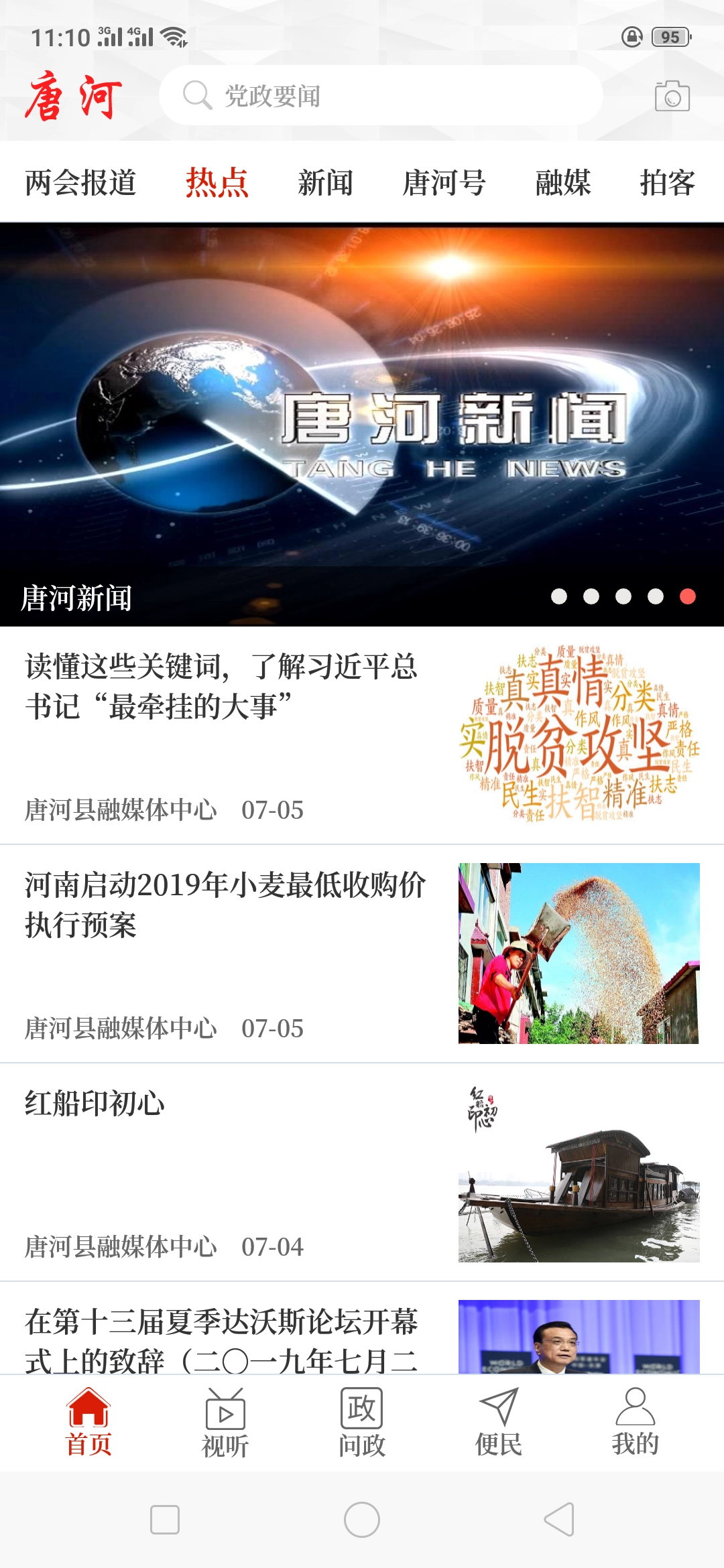Go to the 融媒 tab
724x1568 pixels.
563,182
